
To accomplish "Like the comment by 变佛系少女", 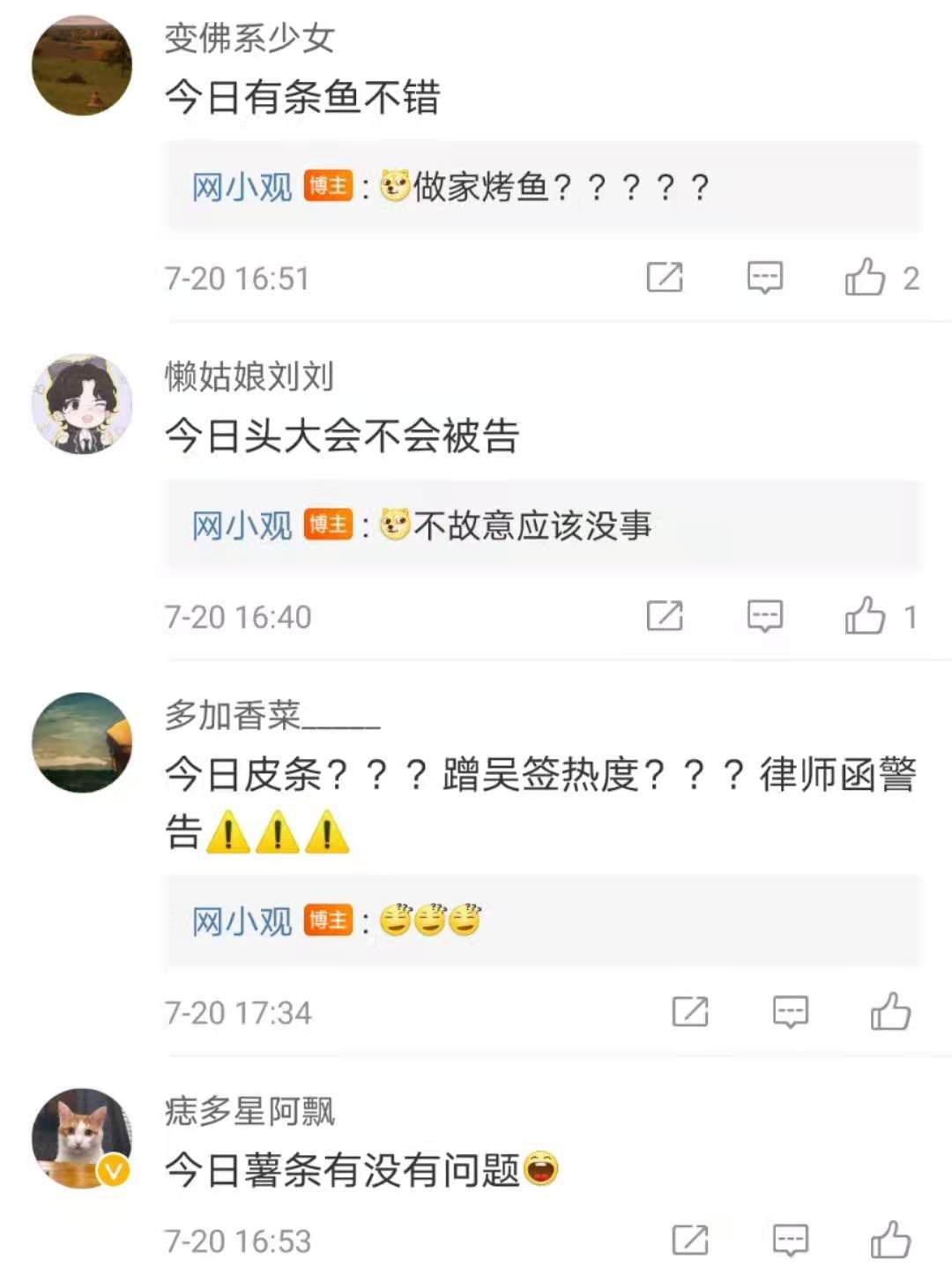I will [x=866, y=278].
